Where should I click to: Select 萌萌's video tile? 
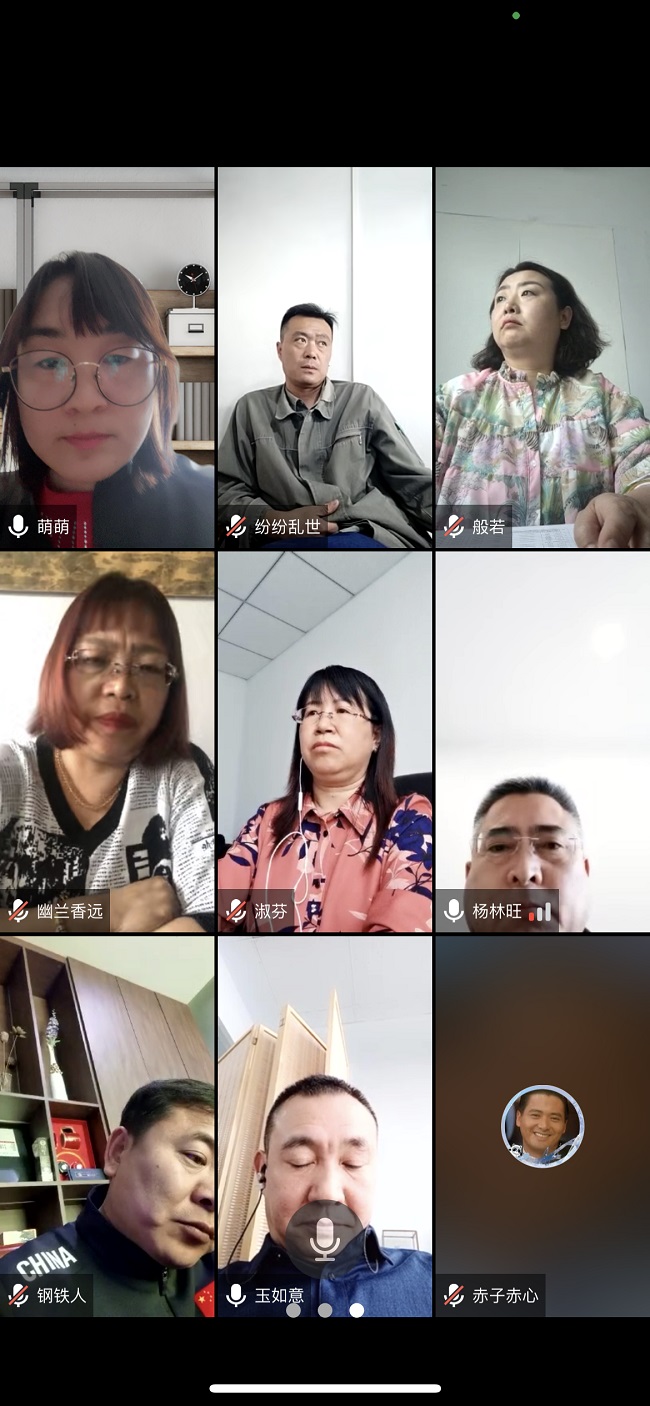coord(107,357)
